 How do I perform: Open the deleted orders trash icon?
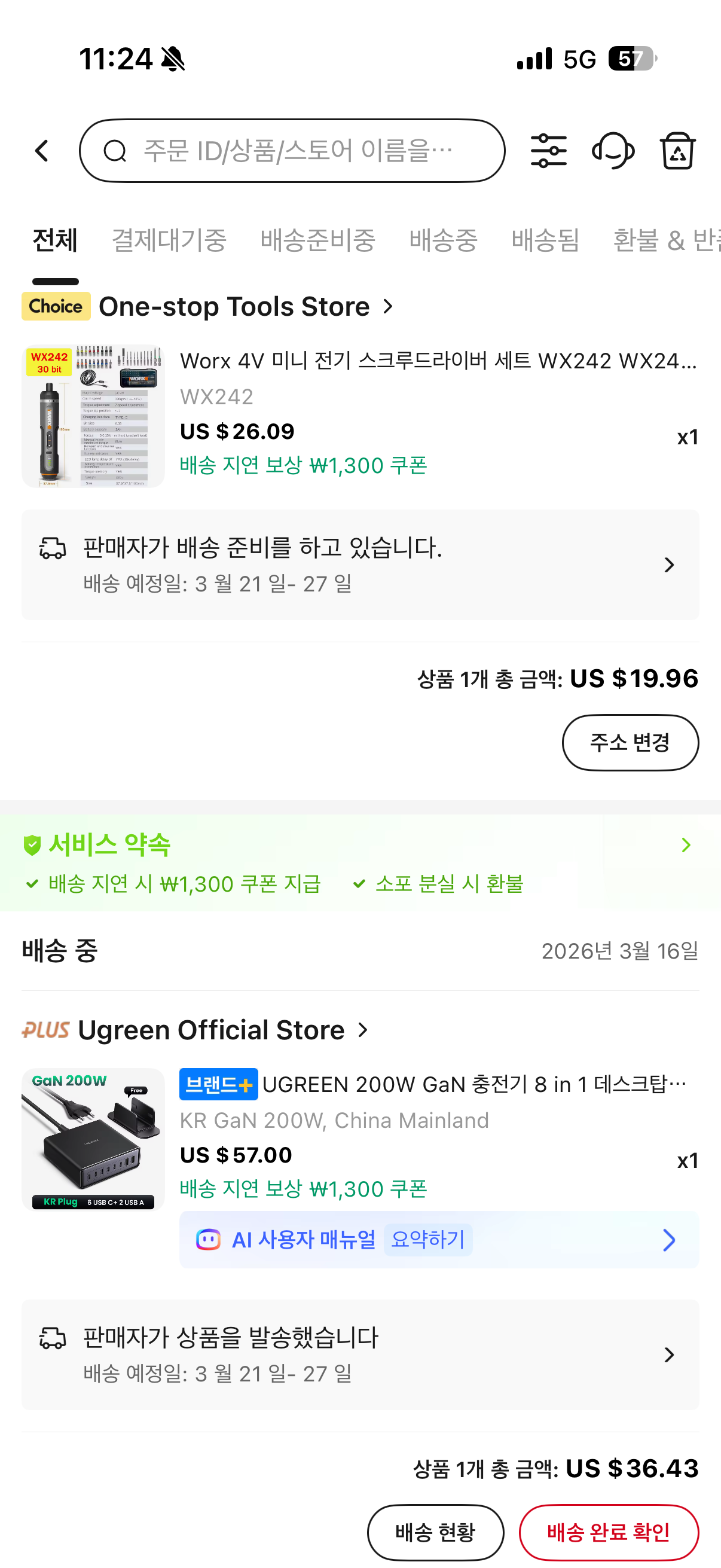(677, 151)
